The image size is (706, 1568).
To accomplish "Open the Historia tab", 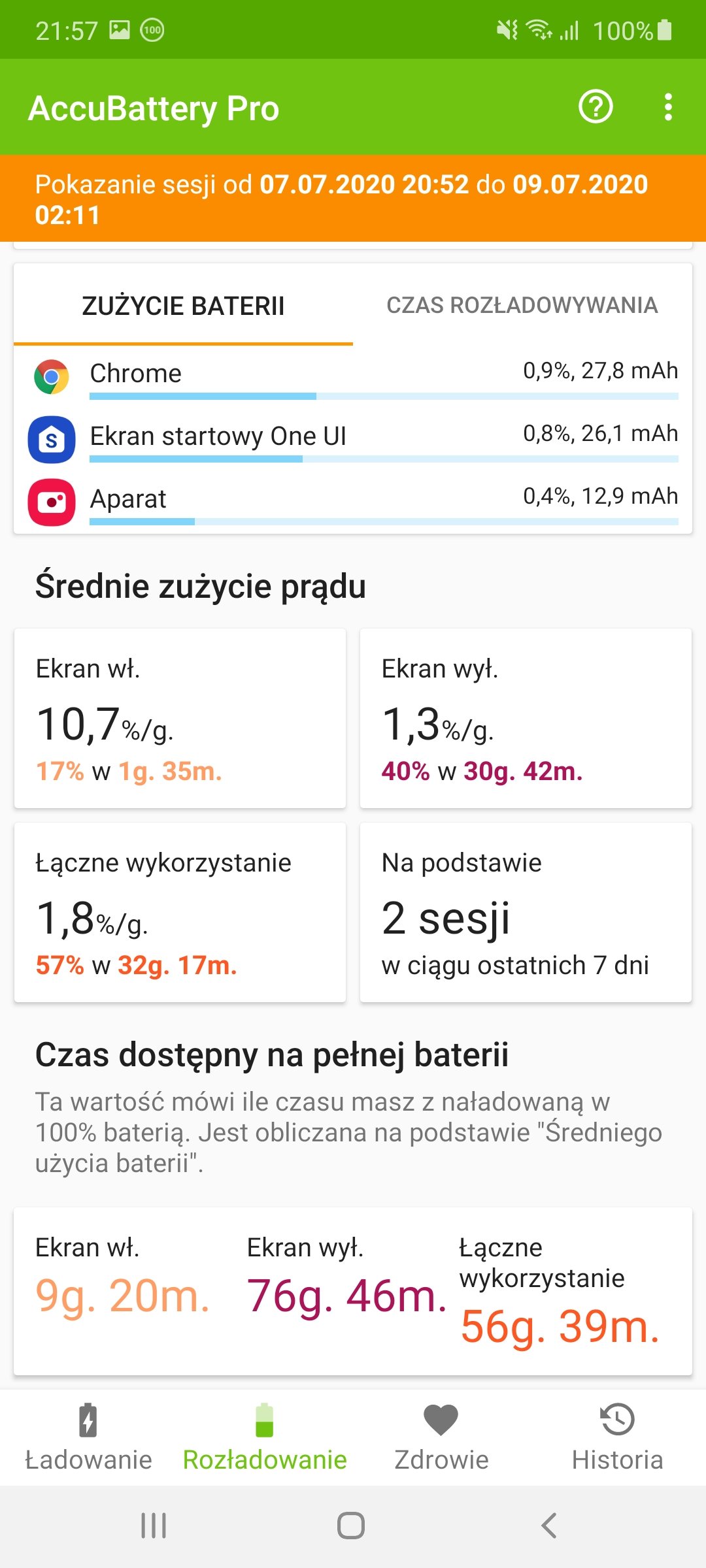I will [618, 1437].
